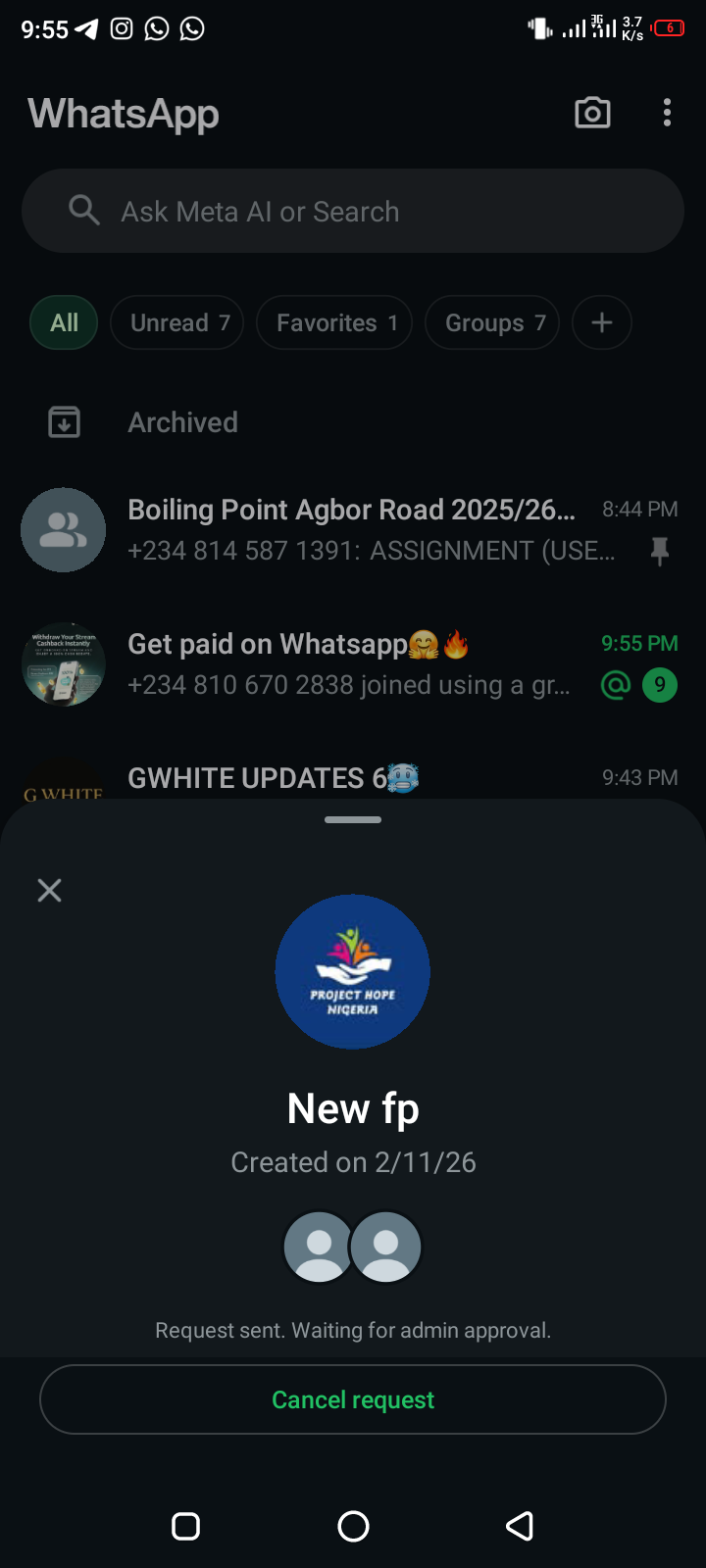The height and width of the screenshot is (1568, 706).
Task: Go to the device home screen
Action: tap(353, 1526)
